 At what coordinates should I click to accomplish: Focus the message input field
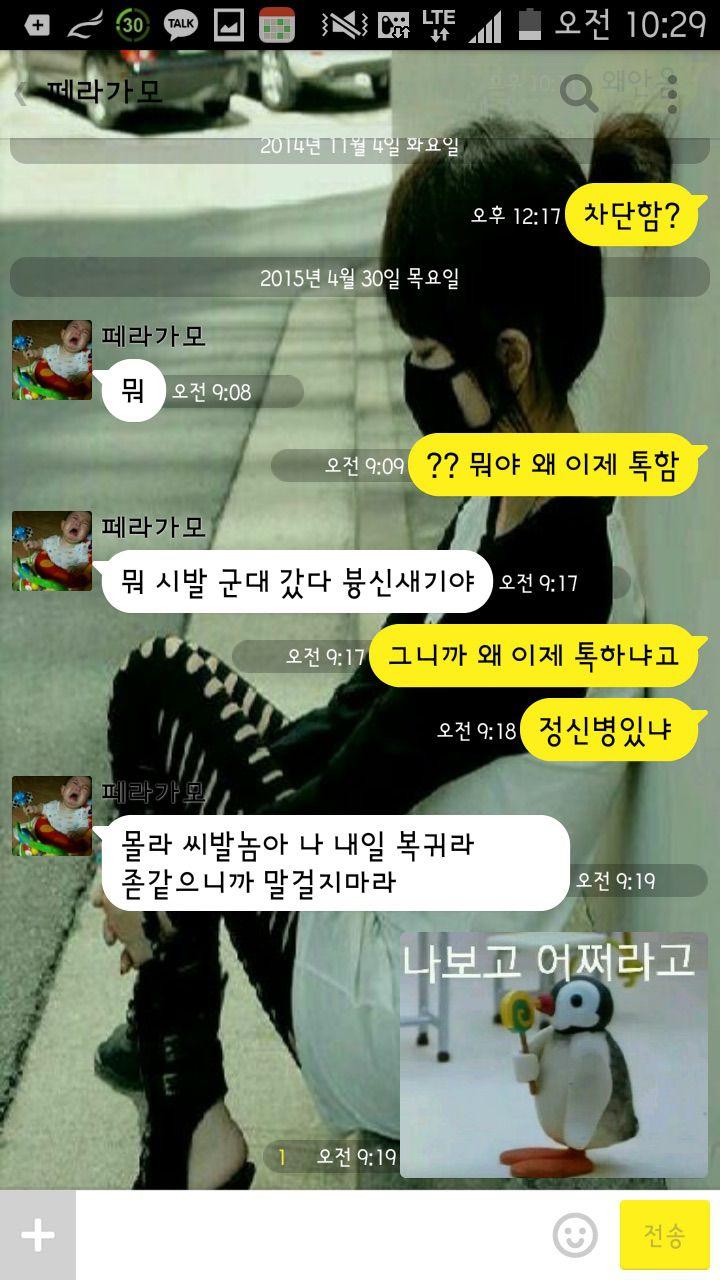[310, 1235]
